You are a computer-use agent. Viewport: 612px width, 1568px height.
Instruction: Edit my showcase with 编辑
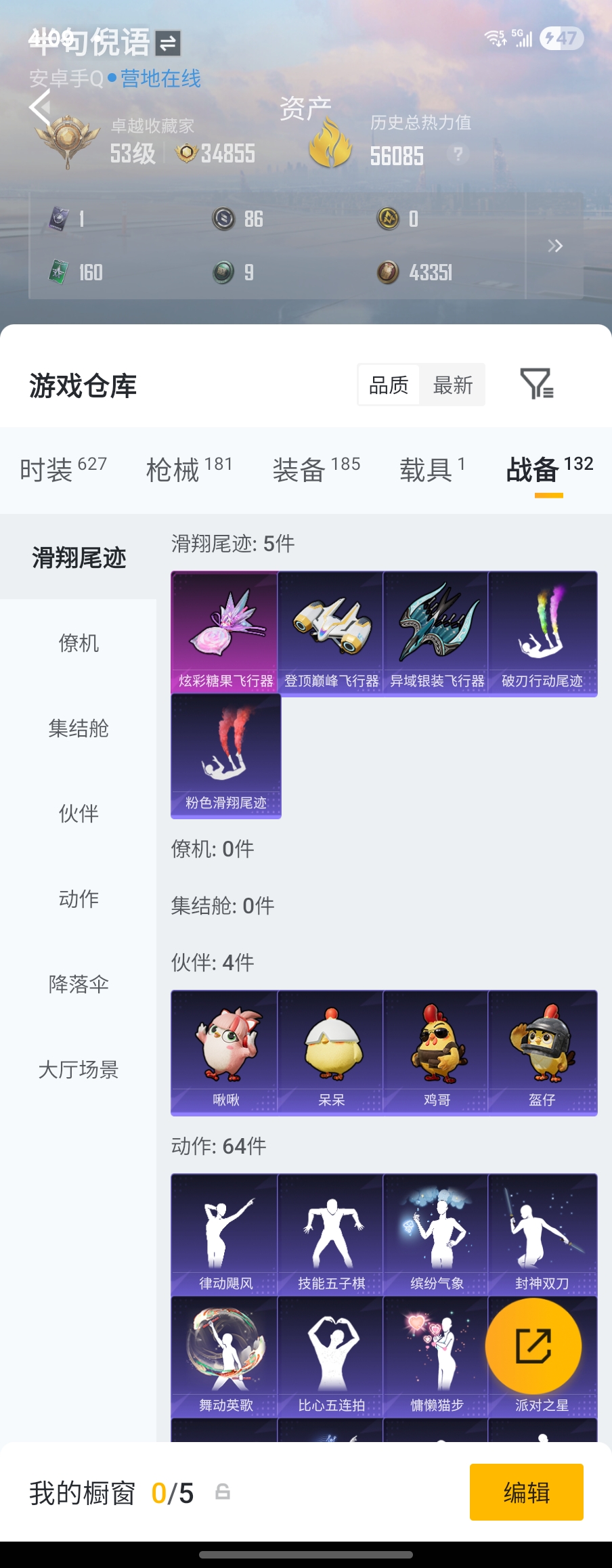pyautogui.click(x=526, y=1492)
